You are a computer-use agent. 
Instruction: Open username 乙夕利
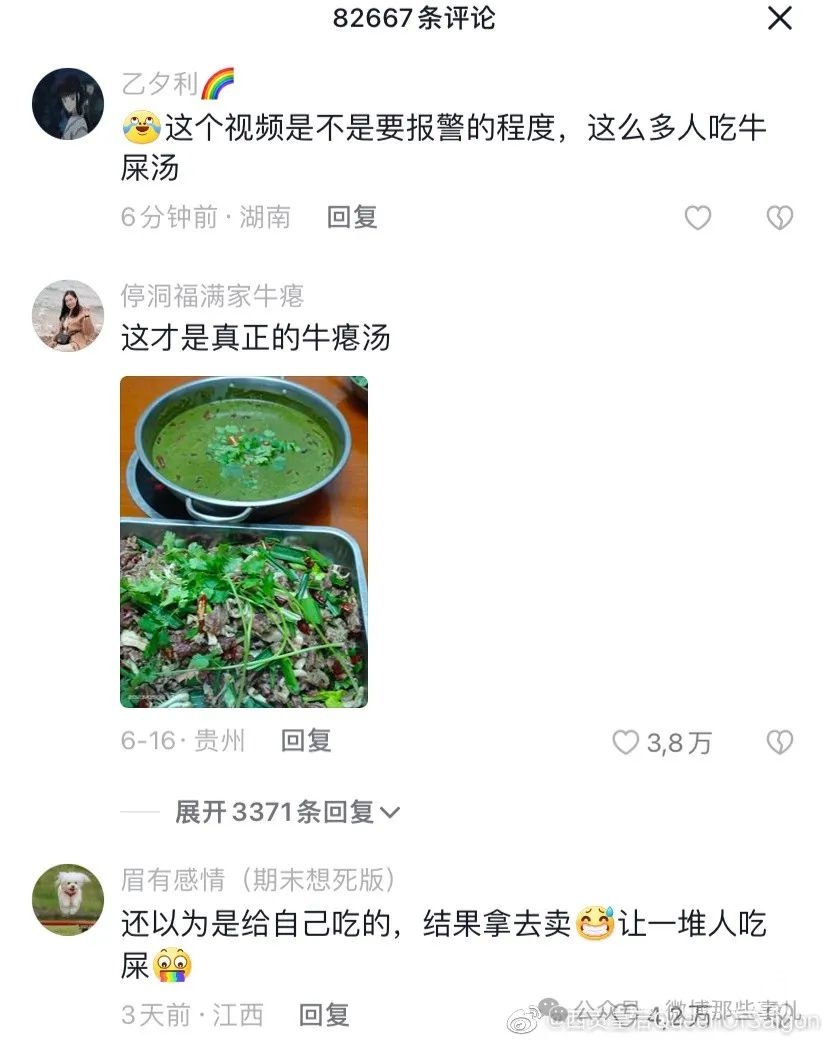point(160,84)
